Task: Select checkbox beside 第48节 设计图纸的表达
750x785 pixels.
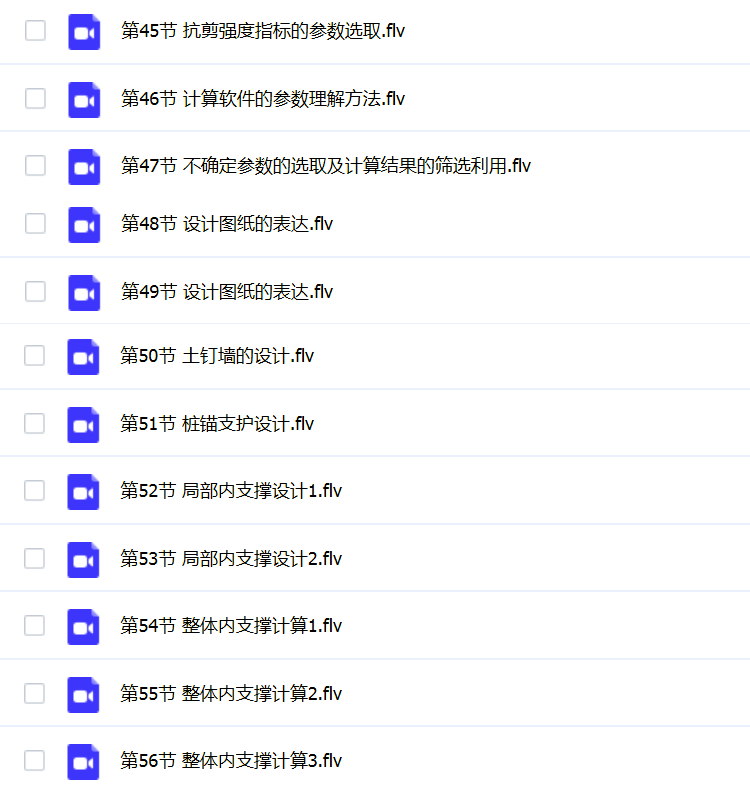Action: [x=35, y=223]
